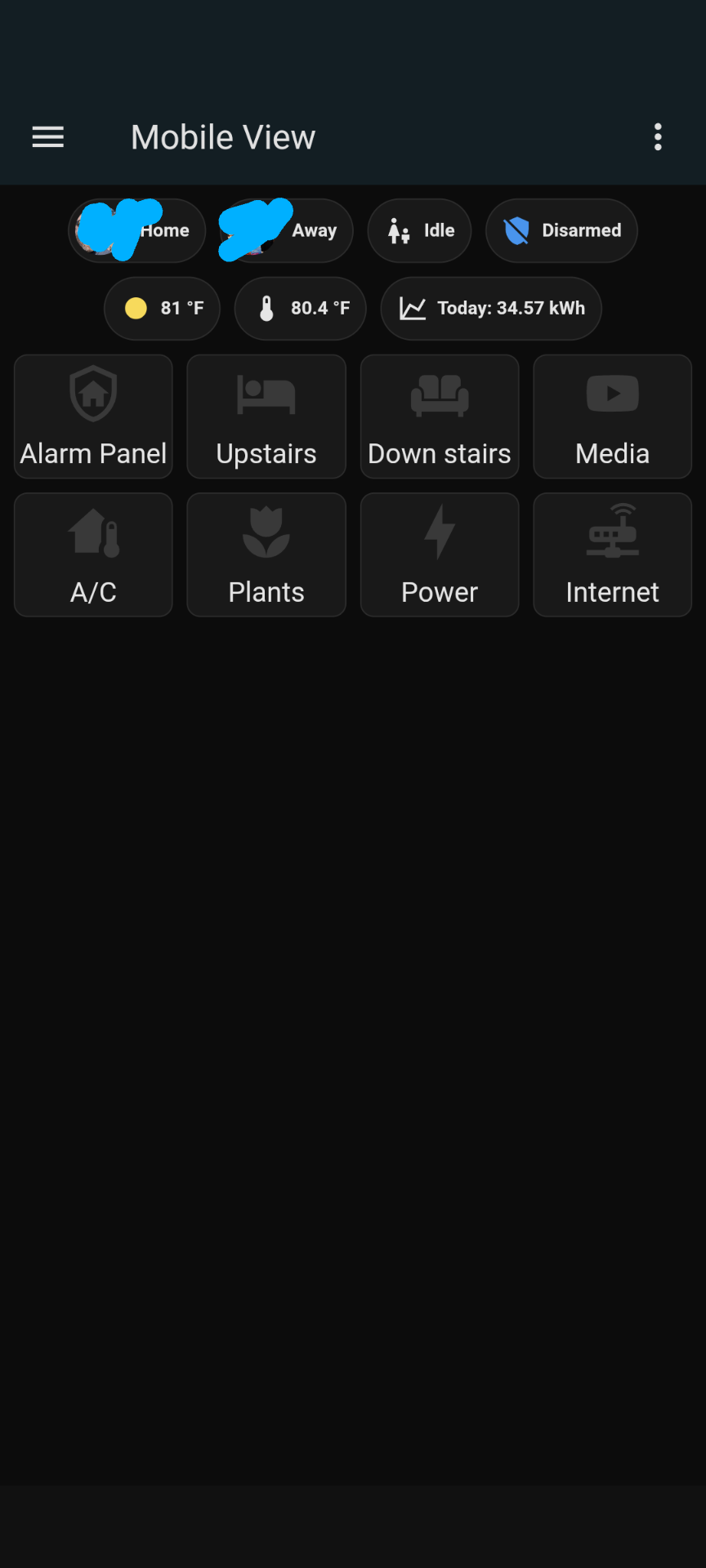Open the hamburger sidebar menu
706x1568 pixels.
click(48, 137)
